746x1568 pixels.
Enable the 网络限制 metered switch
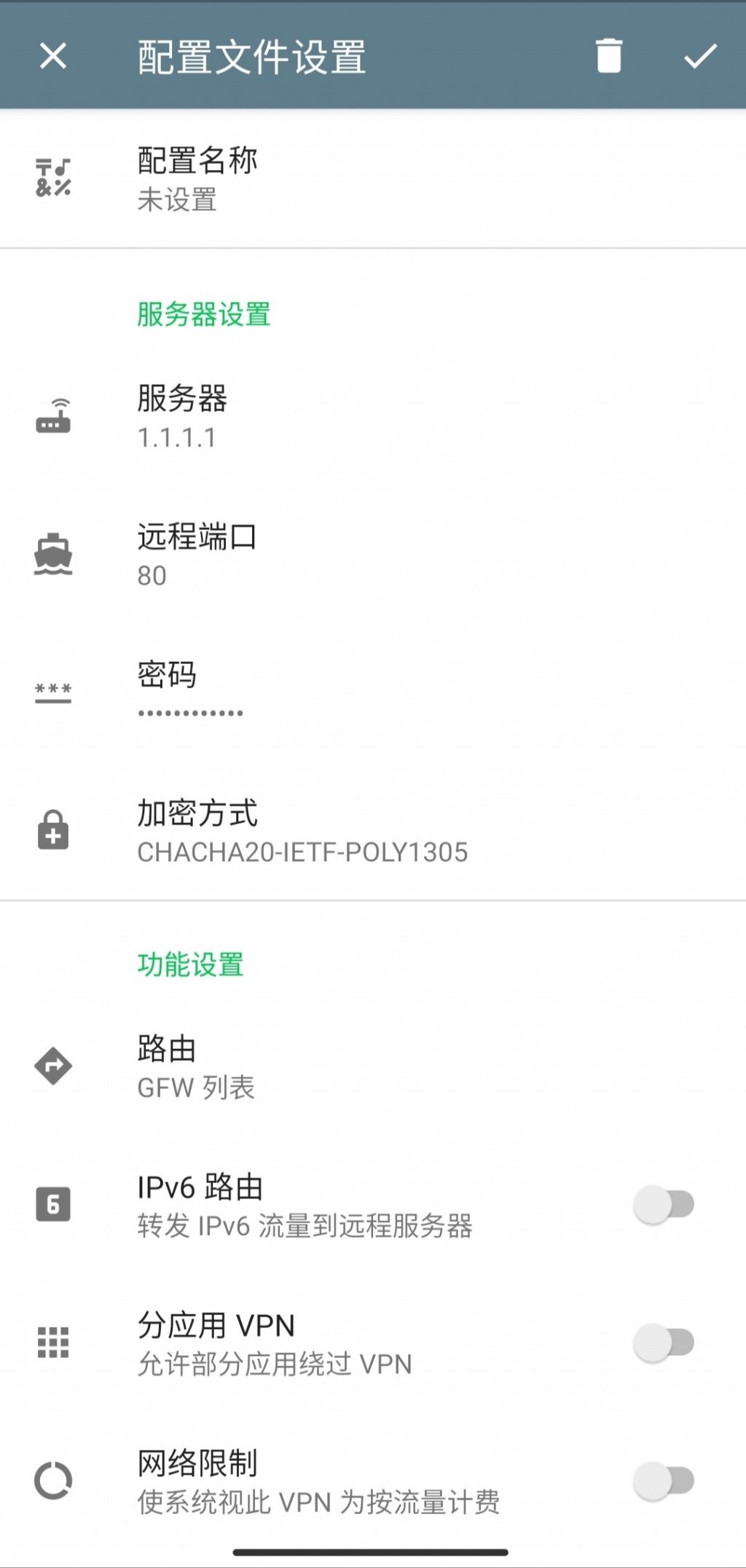point(664,1481)
